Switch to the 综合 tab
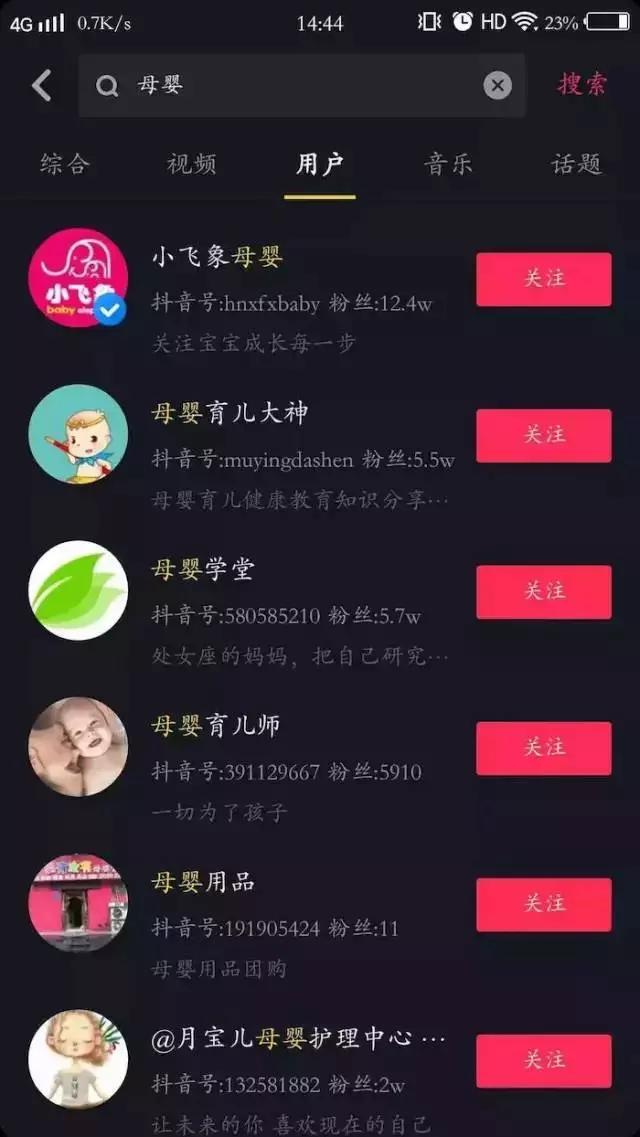The height and width of the screenshot is (1137, 640). pyautogui.click(x=65, y=164)
